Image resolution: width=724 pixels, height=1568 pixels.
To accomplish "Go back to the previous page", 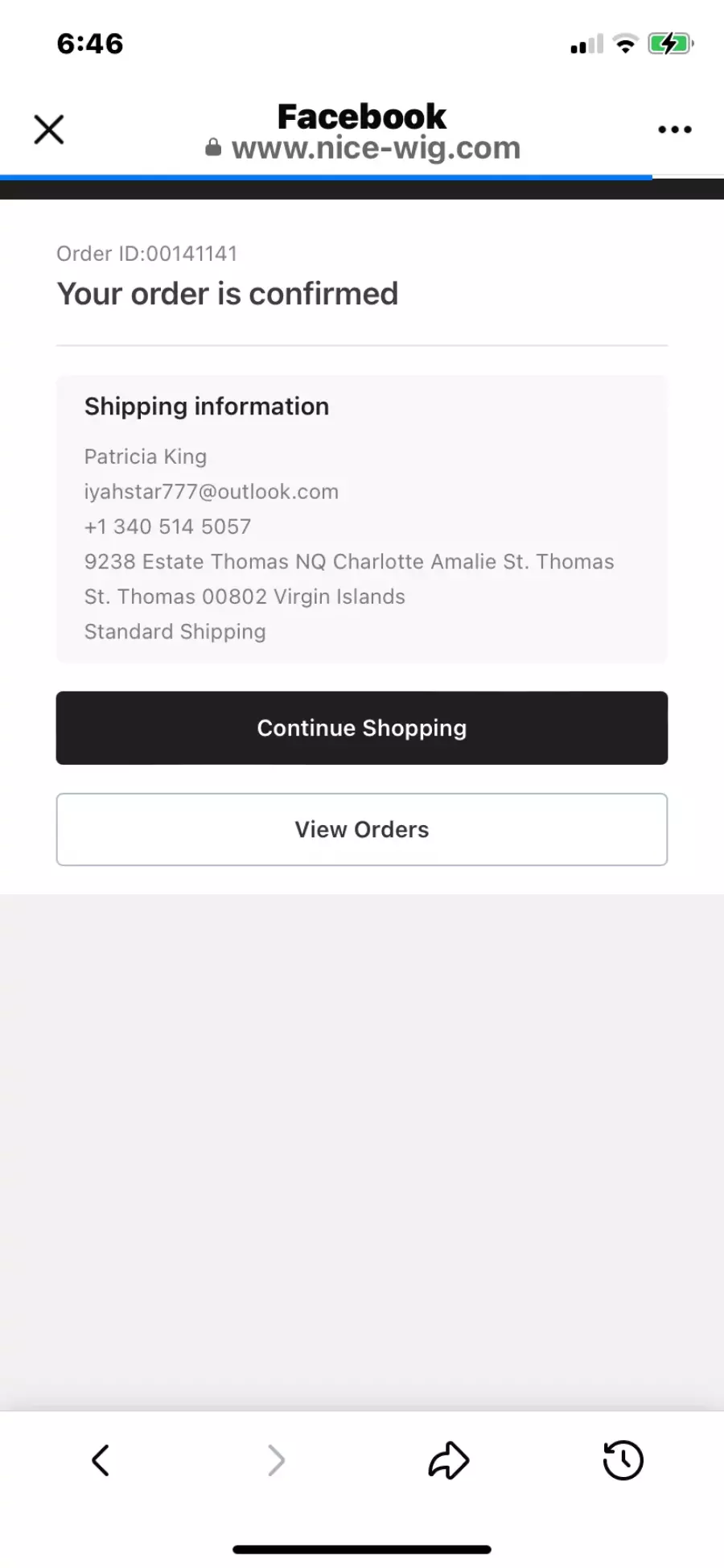I will coord(101,1460).
